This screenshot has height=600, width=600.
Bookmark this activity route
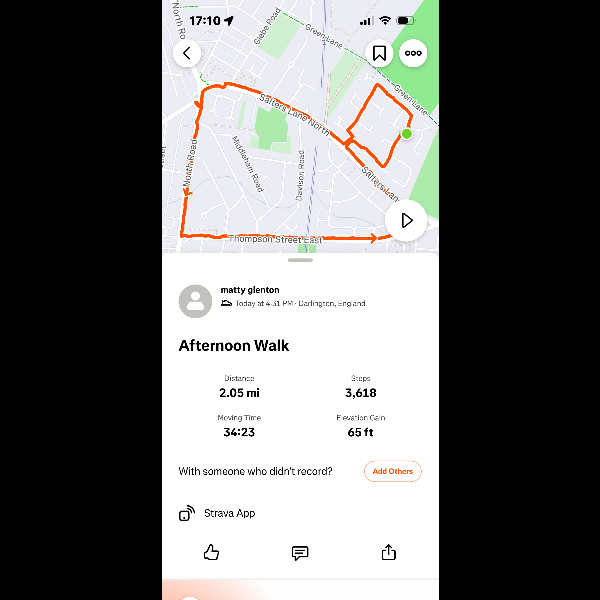pos(379,53)
